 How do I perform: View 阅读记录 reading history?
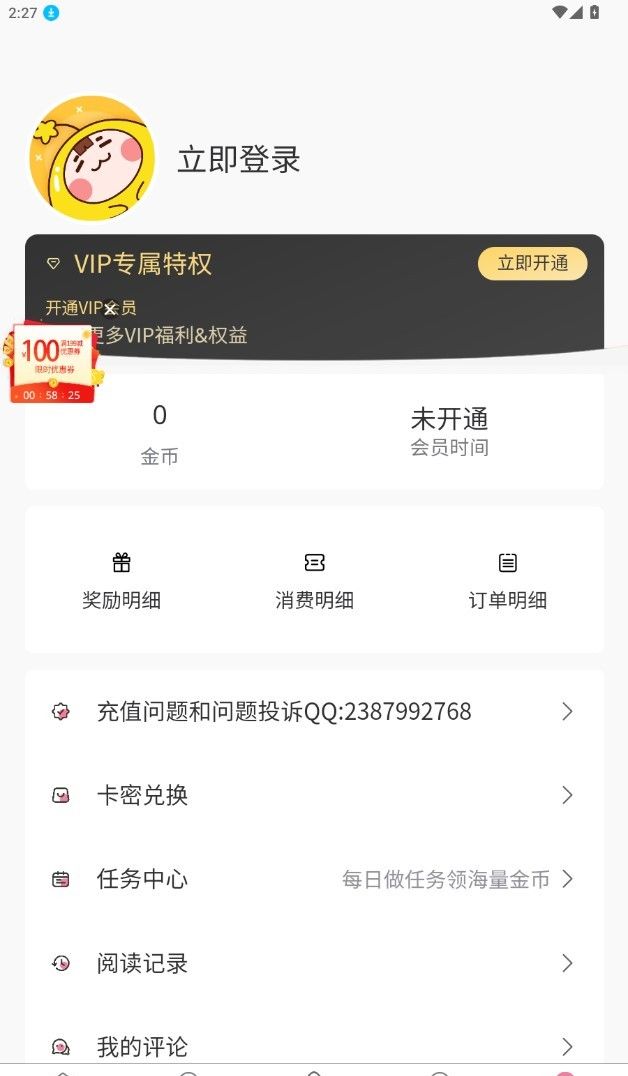(x=314, y=964)
